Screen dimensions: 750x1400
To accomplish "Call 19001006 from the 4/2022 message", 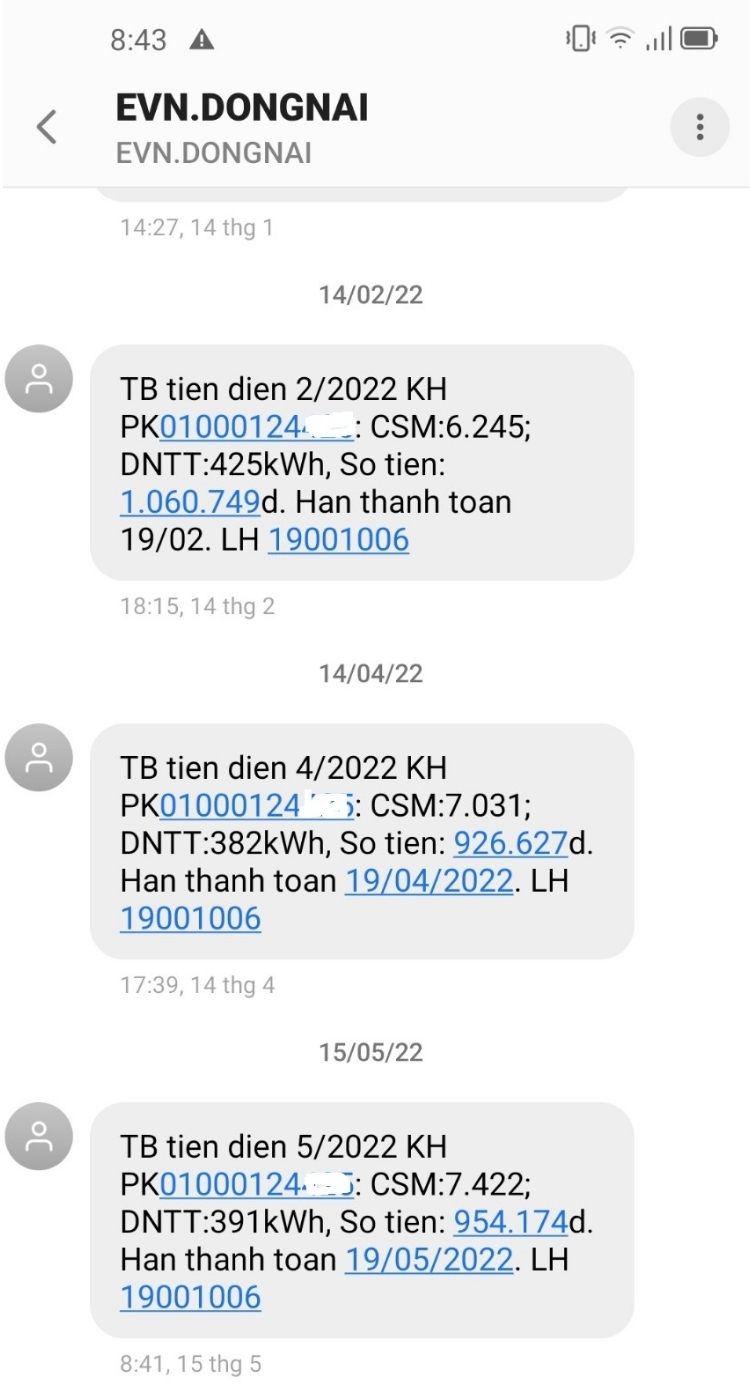I will click(190, 919).
